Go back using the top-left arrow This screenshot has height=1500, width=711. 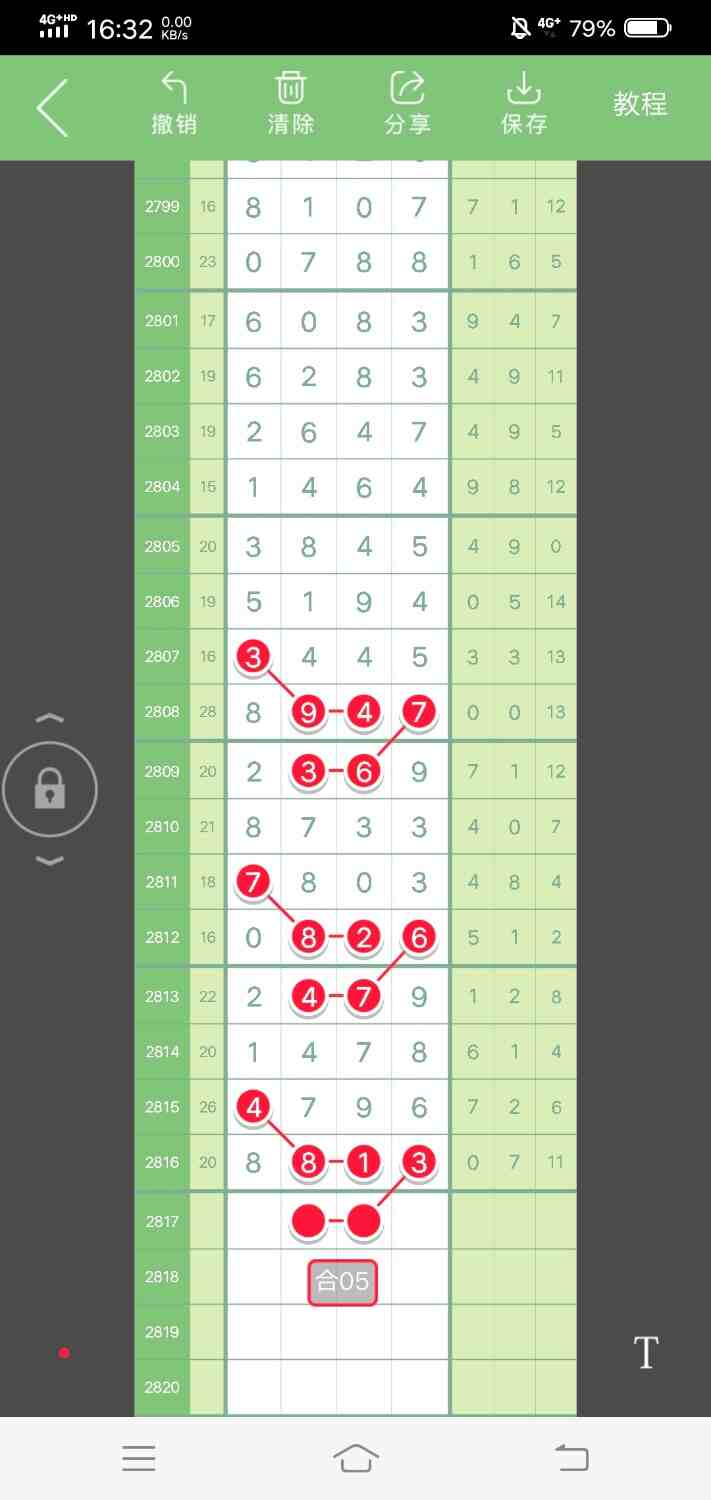[52, 107]
